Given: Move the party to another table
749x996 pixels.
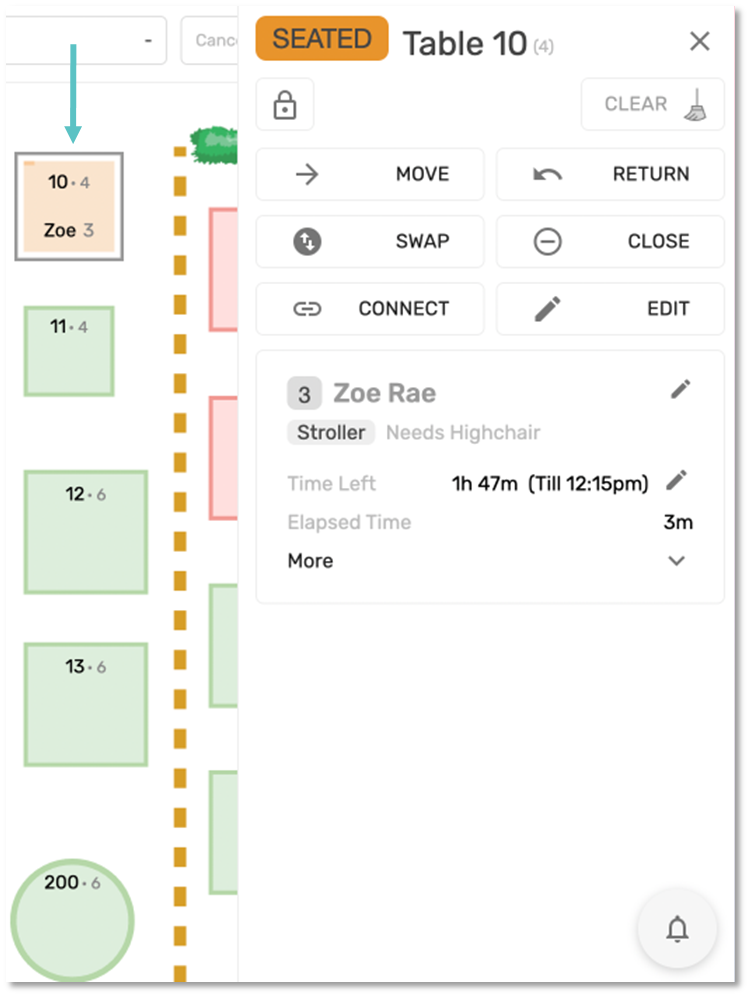Looking at the screenshot, I should pos(370,174).
